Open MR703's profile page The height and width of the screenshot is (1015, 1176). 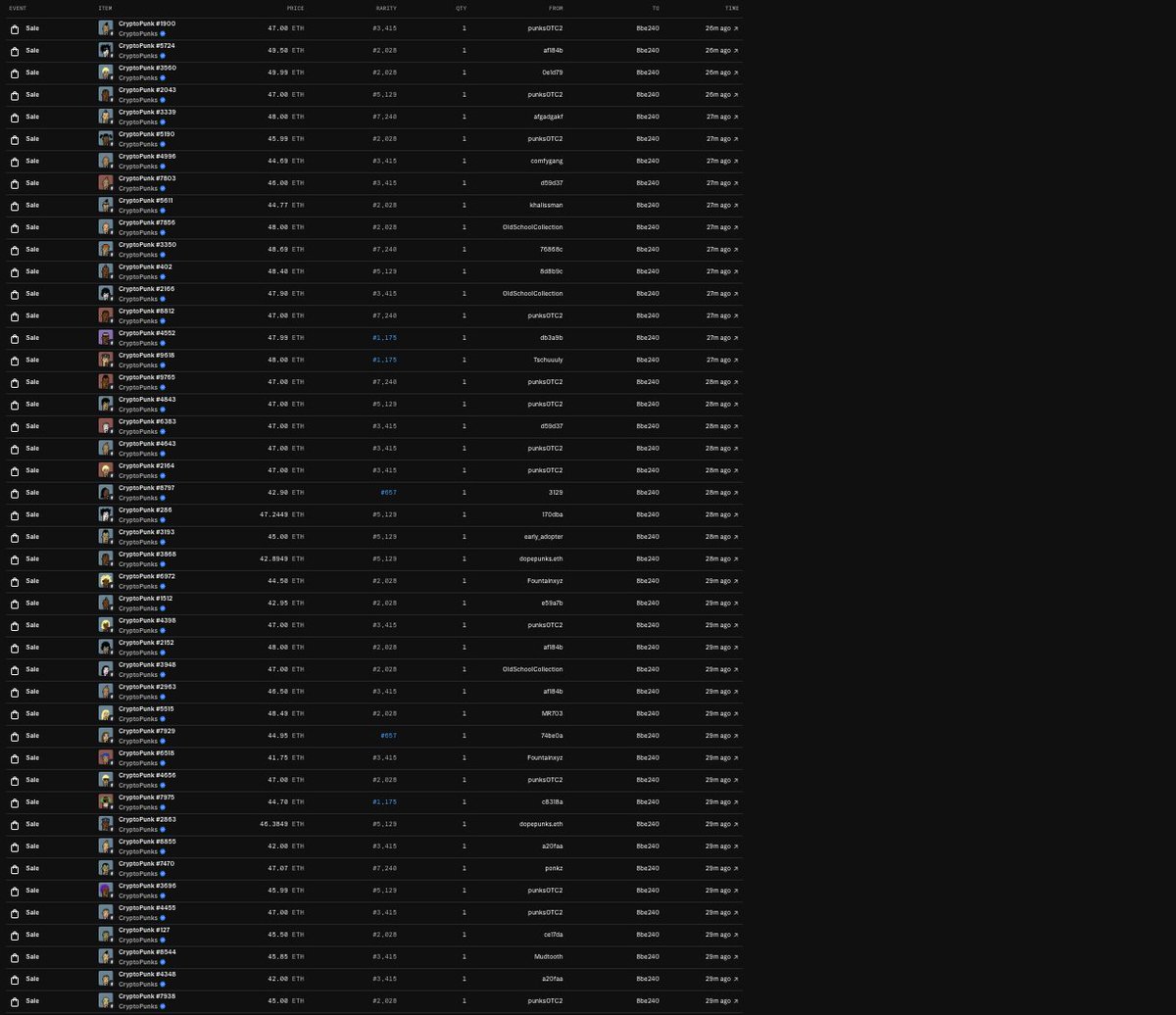coord(552,713)
